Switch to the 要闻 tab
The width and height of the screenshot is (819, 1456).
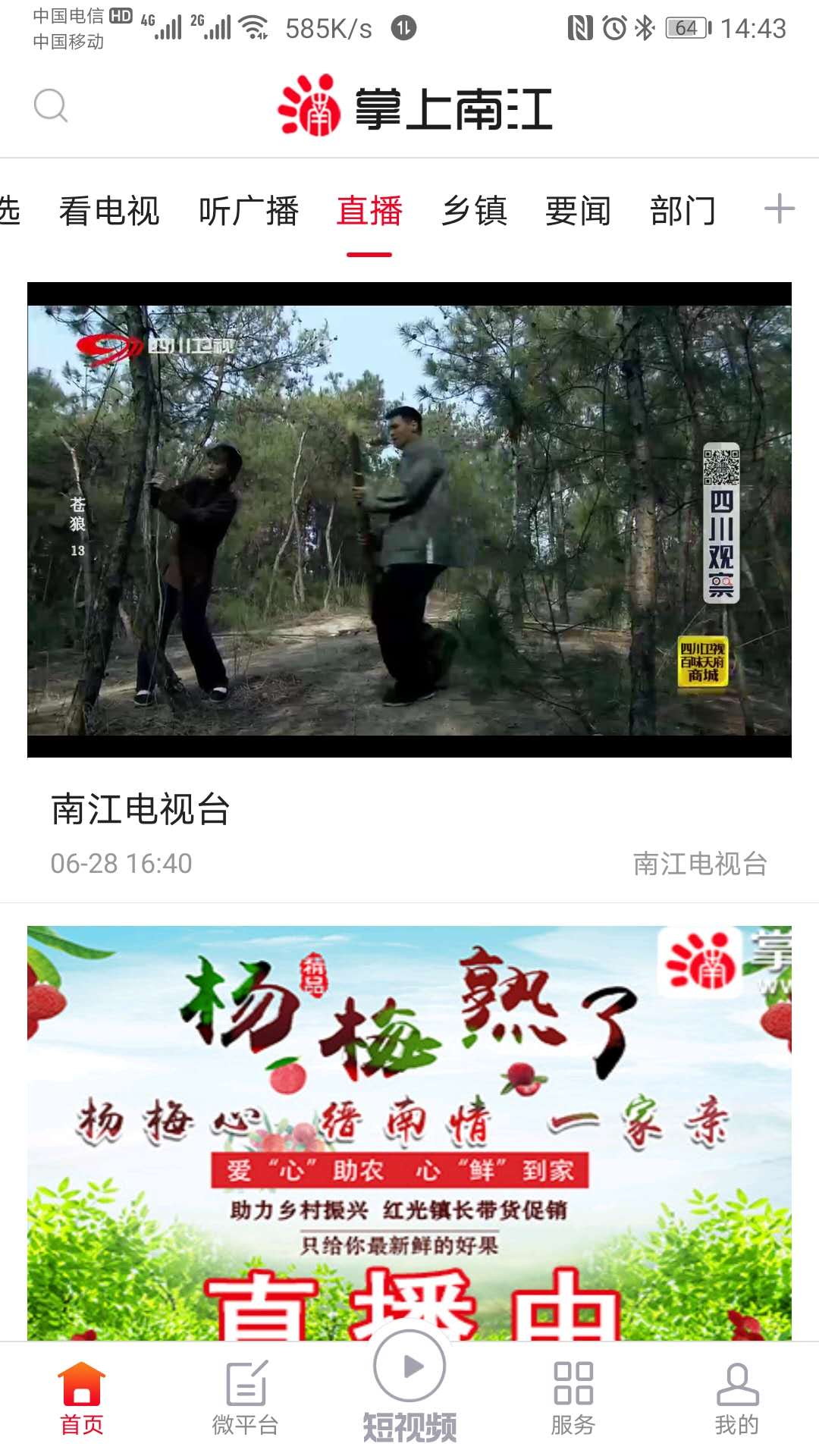tap(578, 211)
